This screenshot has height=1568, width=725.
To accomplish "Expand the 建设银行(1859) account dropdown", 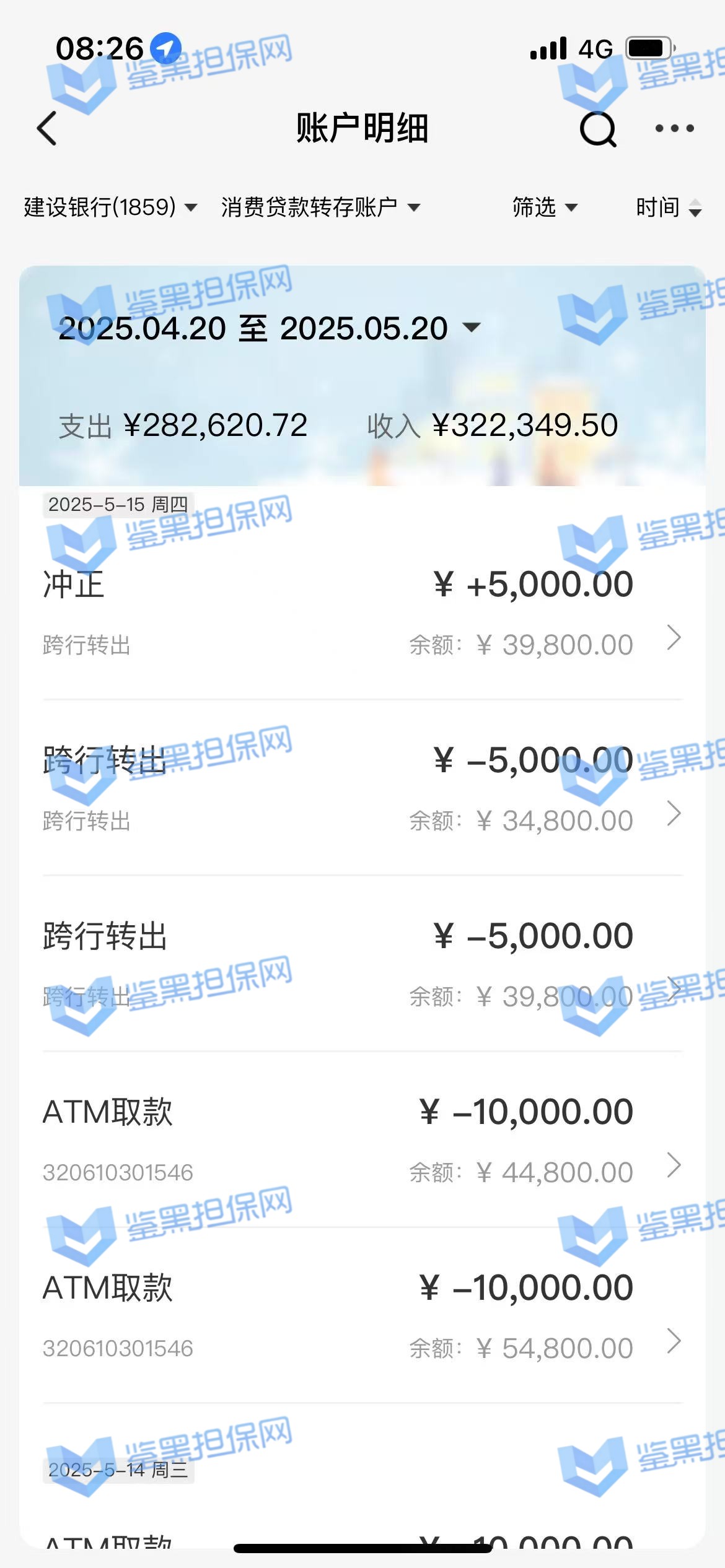I will (110, 207).
